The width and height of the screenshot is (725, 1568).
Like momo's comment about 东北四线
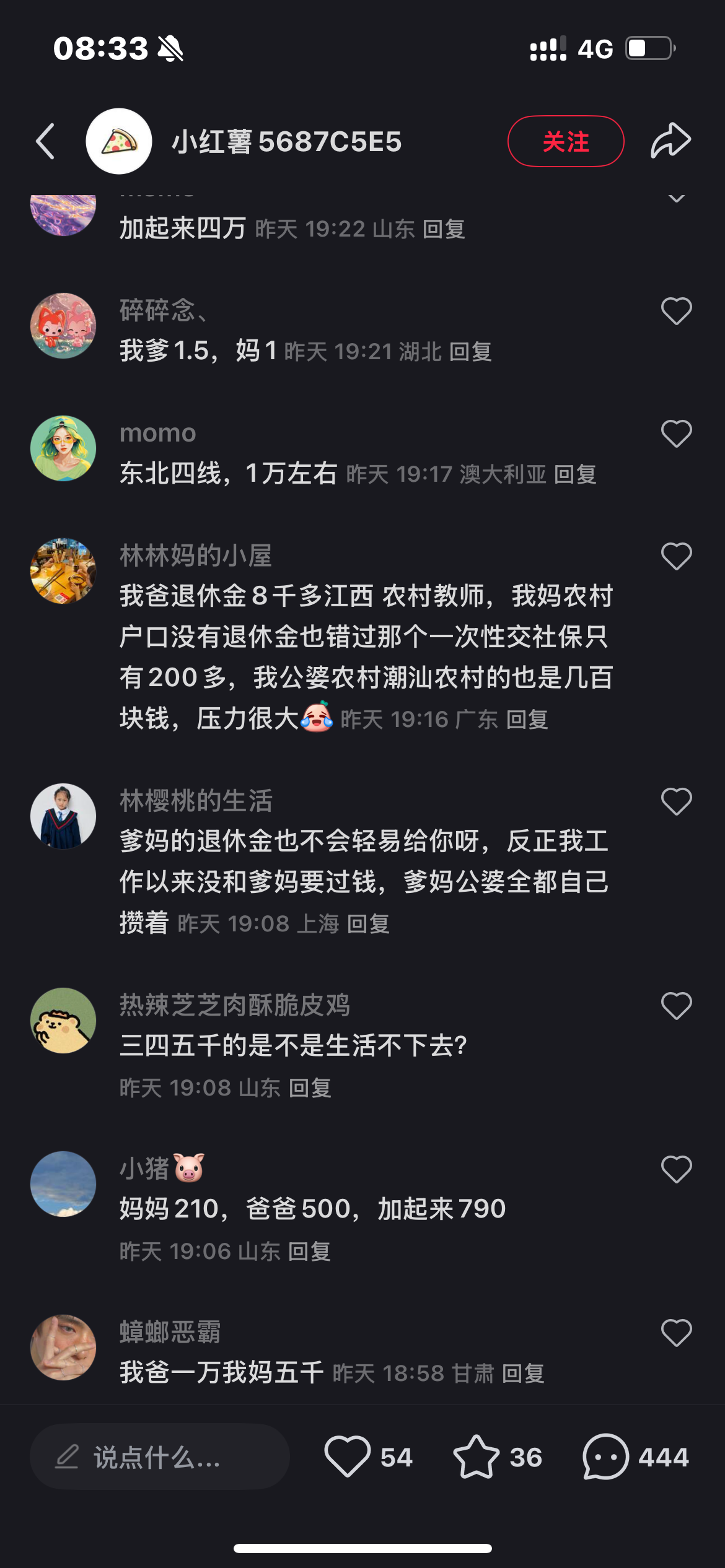pos(676,433)
